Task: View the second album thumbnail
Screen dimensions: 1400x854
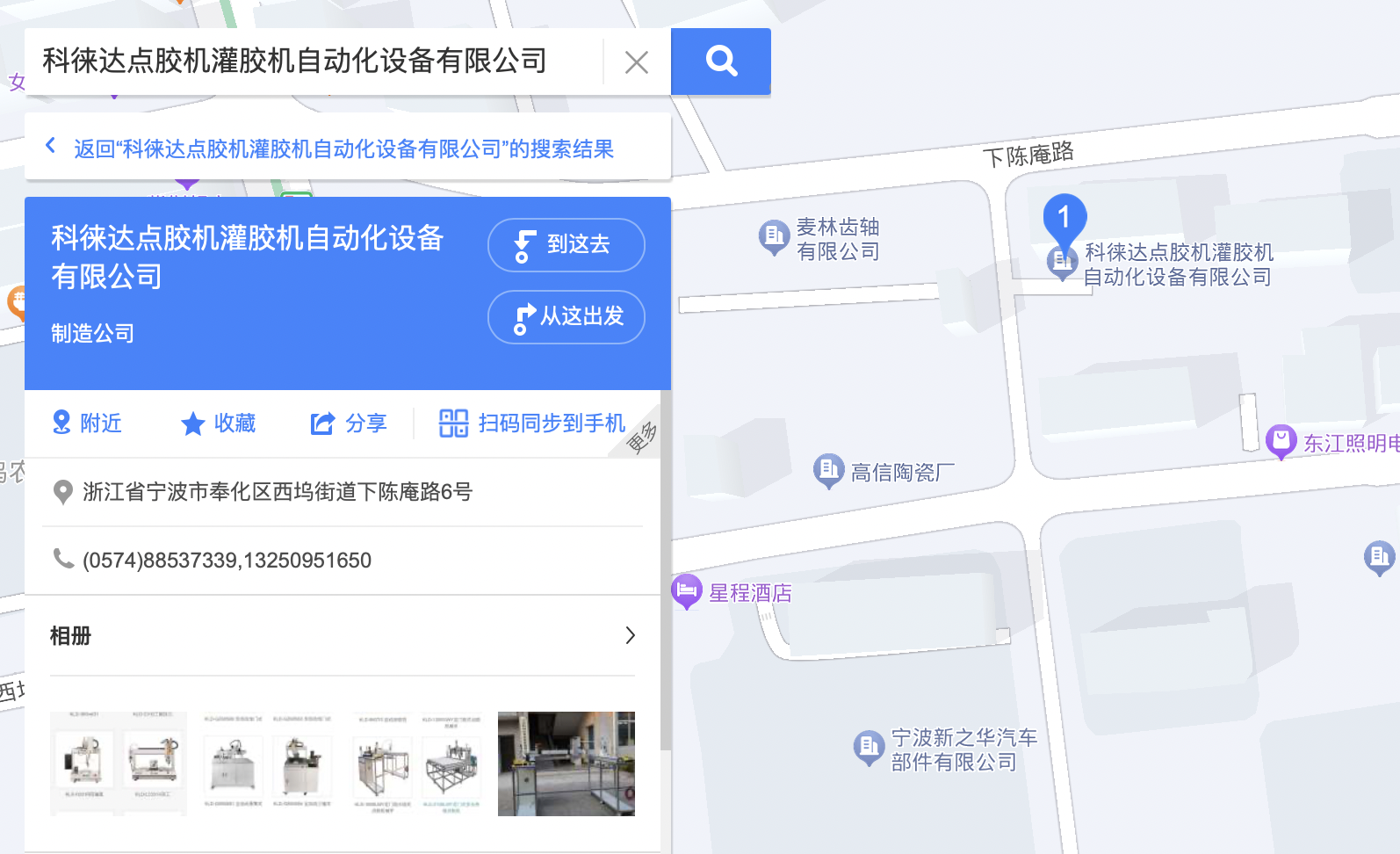Action: click(x=268, y=763)
